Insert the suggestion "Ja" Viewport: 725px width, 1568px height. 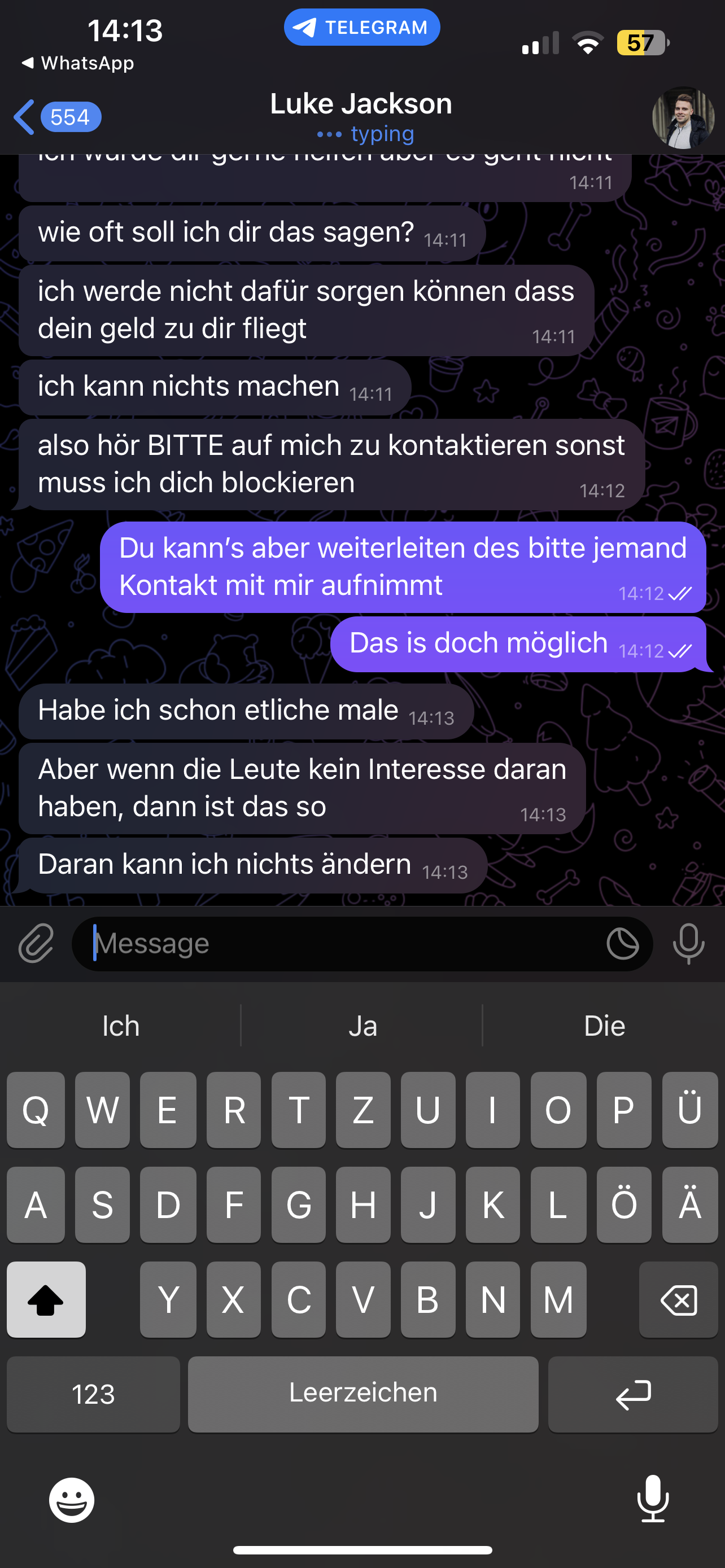(362, 1026)
